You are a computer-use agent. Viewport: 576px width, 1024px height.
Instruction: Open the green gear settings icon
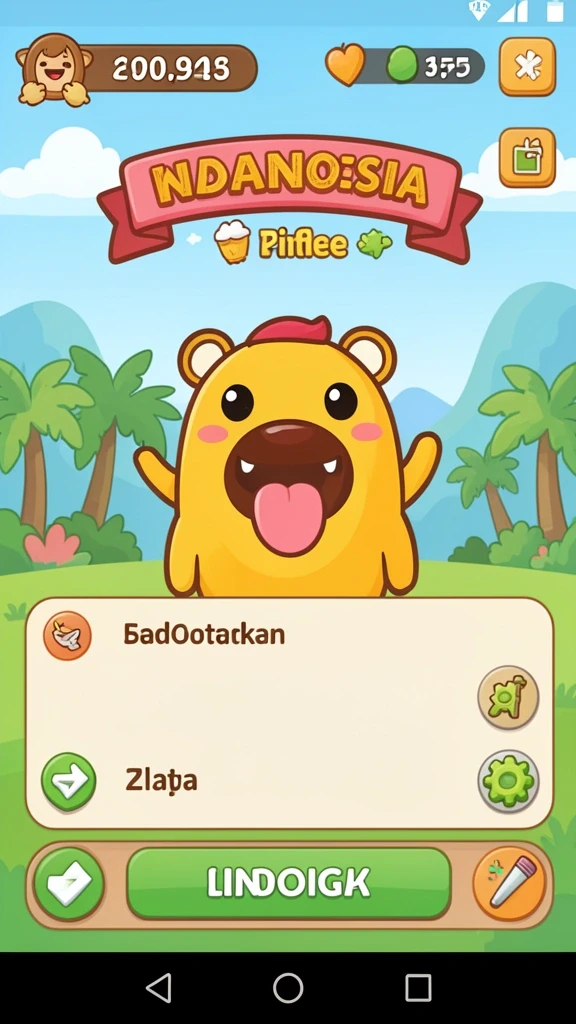[x=509, y=781]
